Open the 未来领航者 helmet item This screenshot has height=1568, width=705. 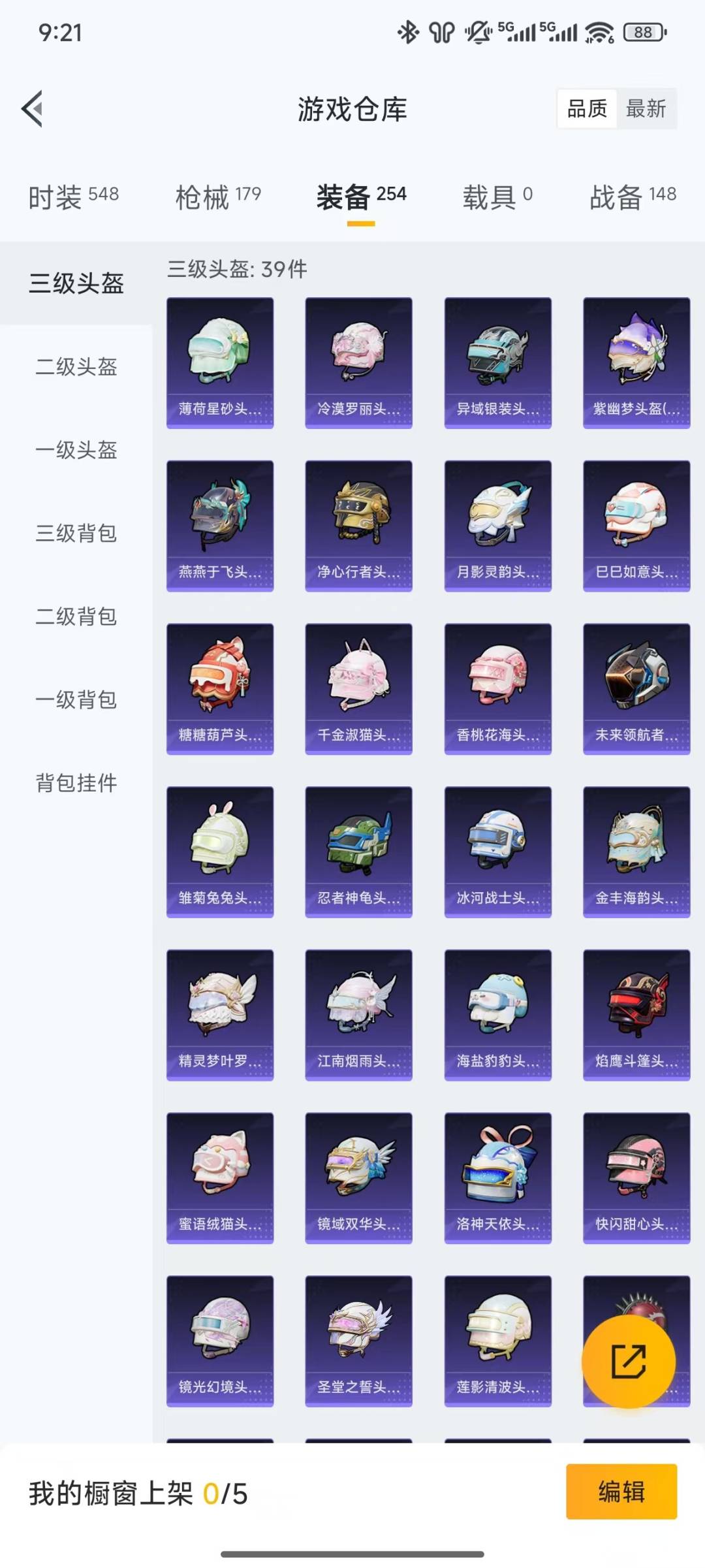coord(636,689)
